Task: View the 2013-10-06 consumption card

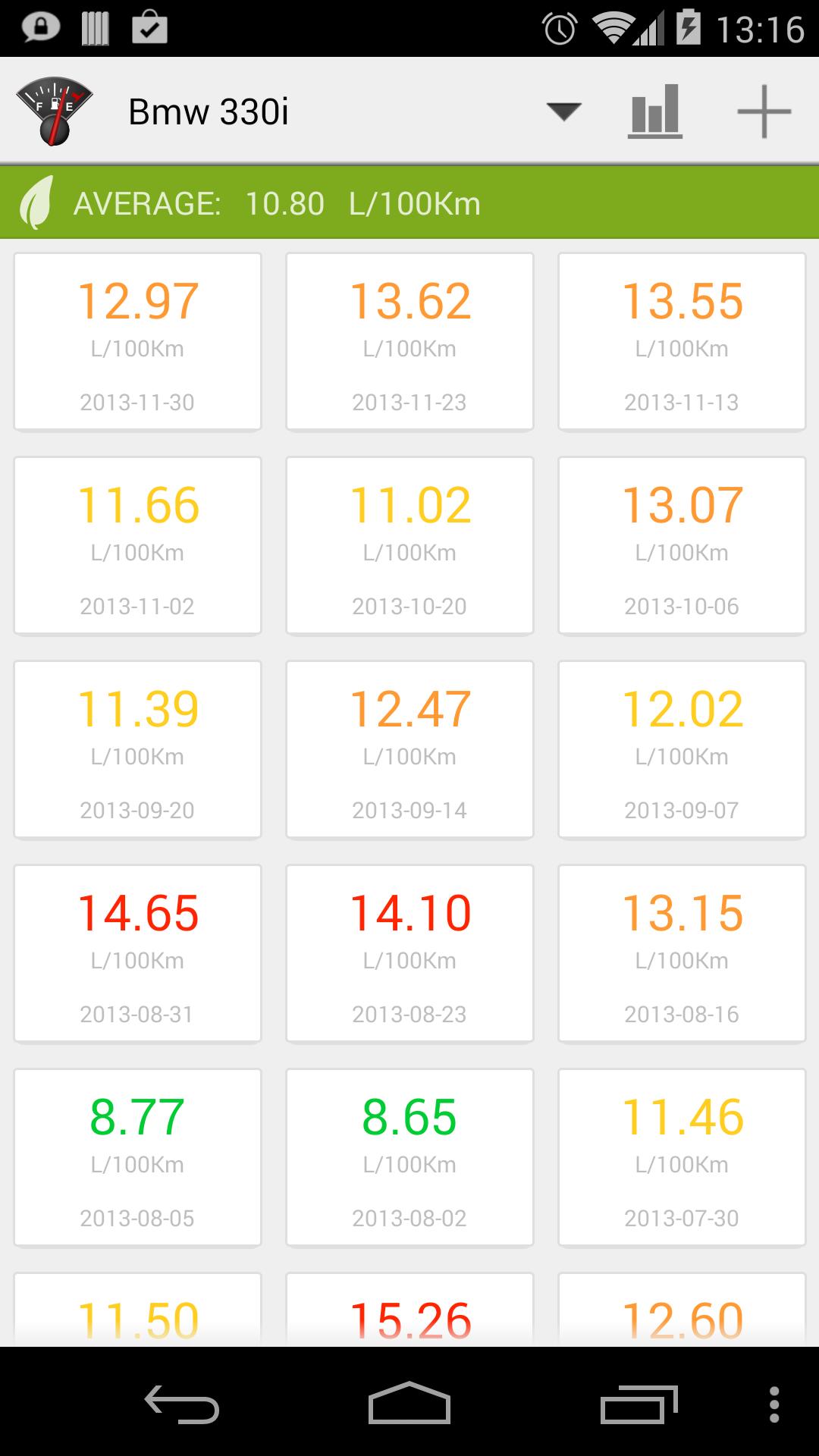Action: click(682, 545)
